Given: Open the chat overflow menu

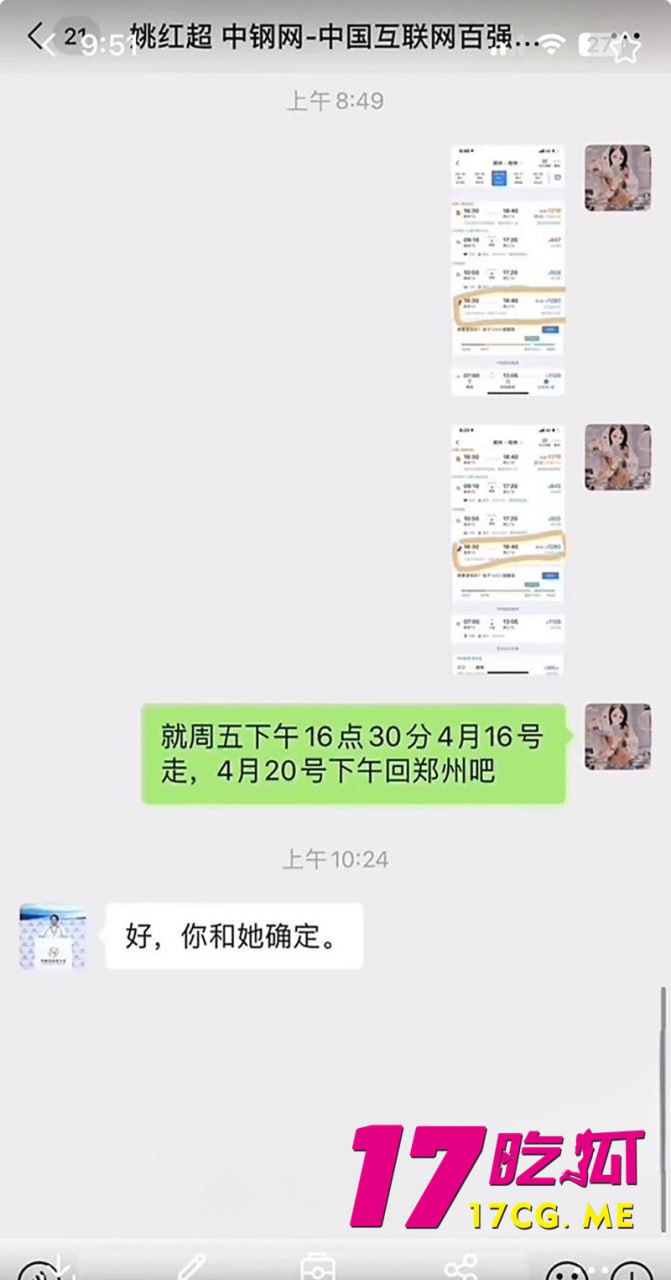Looking at the screenshot, I should coord(624,42).
